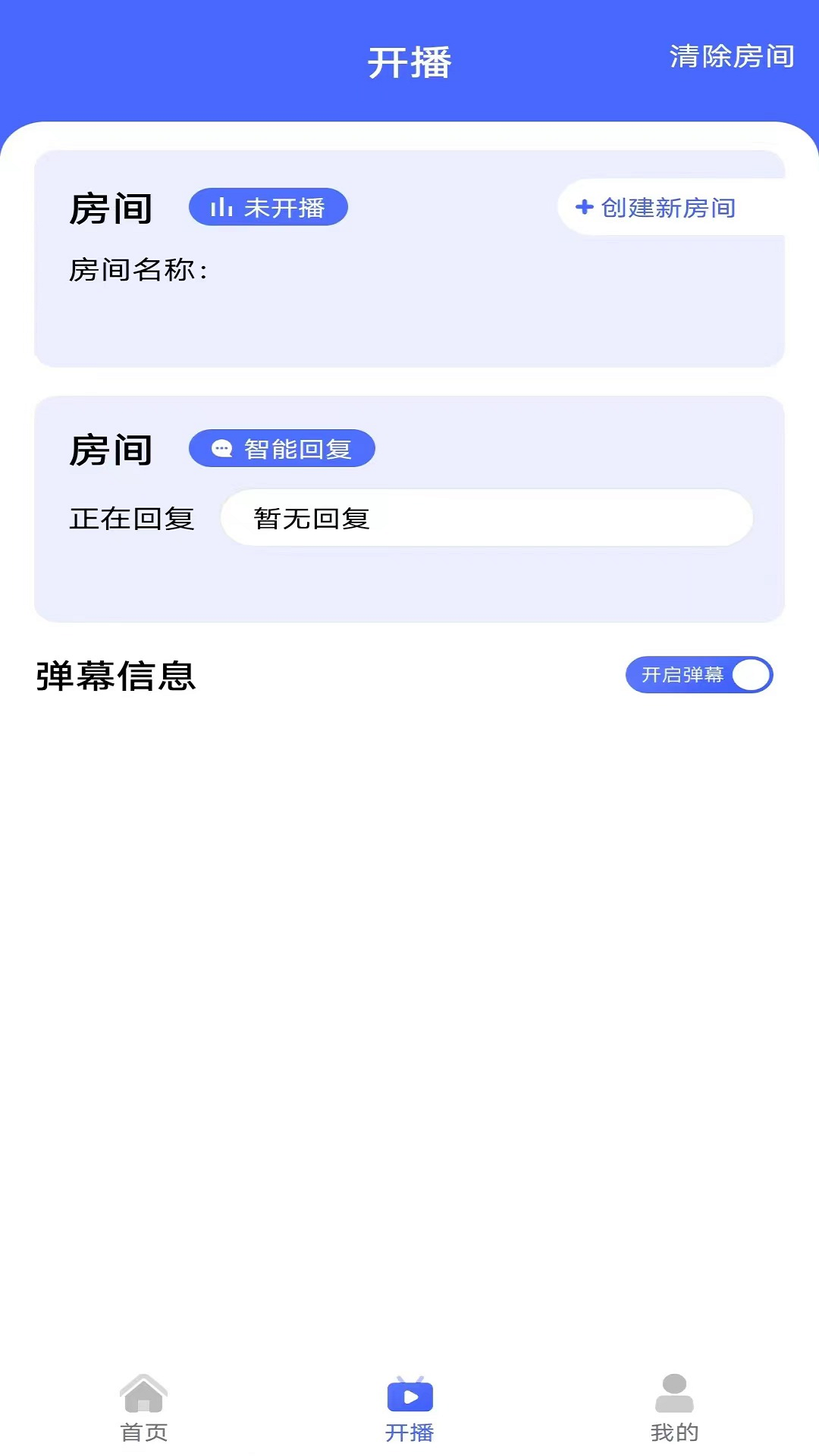
Task: Switch to the 首页 tab
Action: pyautogui.click(x=144, y=1408)
